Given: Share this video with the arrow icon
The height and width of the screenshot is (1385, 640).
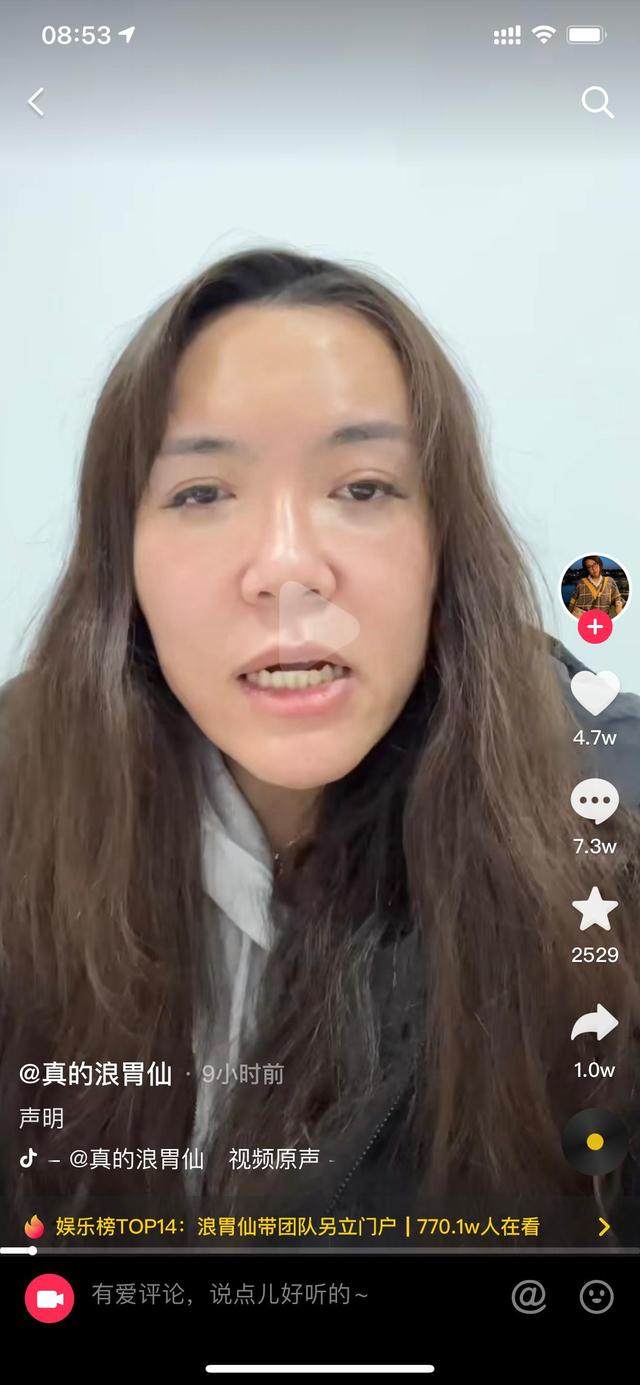Looking at the screenshot, I should [595, 1024].
